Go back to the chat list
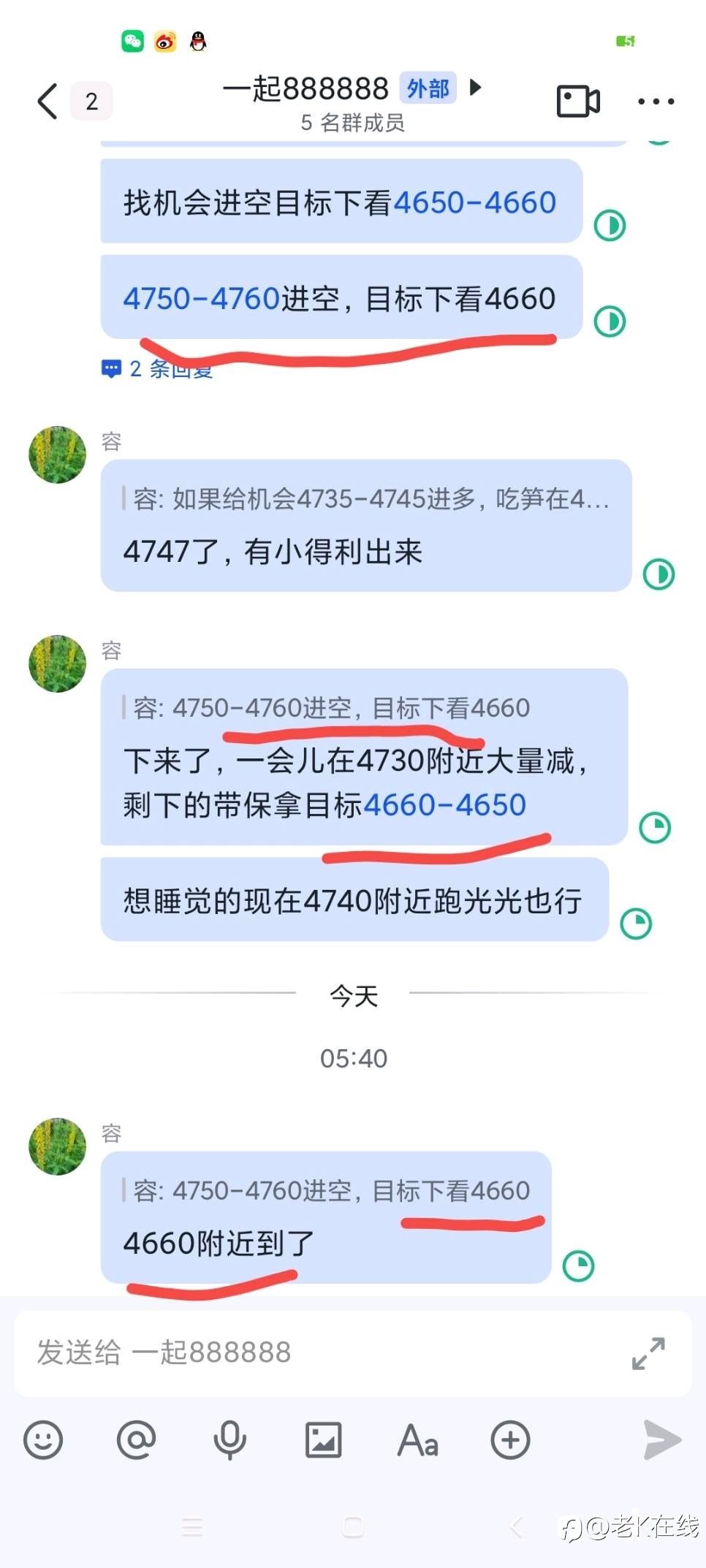706x1568 pixels. [48, 101]
